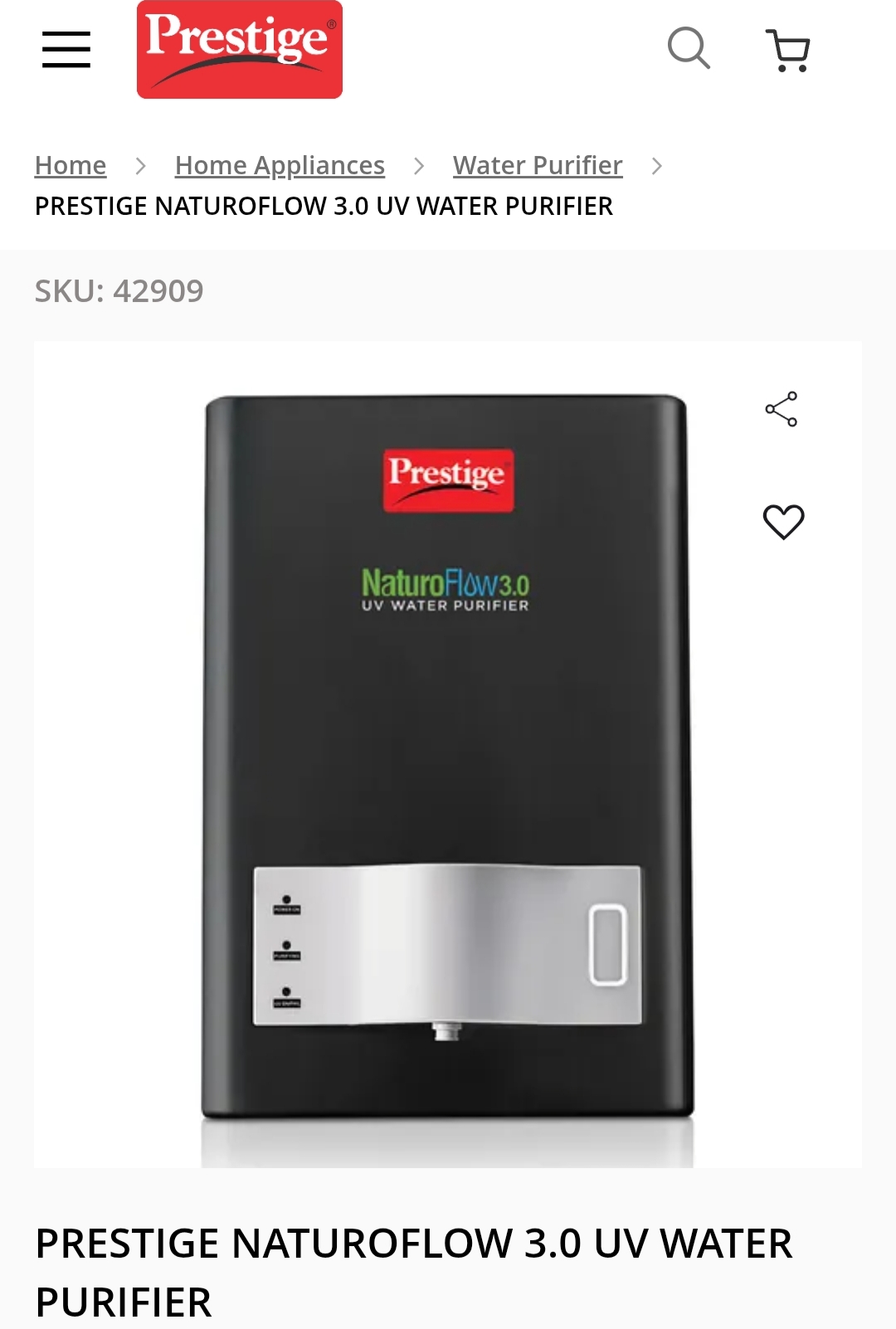Open the search icon
Viewport: 896px width, 1329px height.
[x=689, y=48]
